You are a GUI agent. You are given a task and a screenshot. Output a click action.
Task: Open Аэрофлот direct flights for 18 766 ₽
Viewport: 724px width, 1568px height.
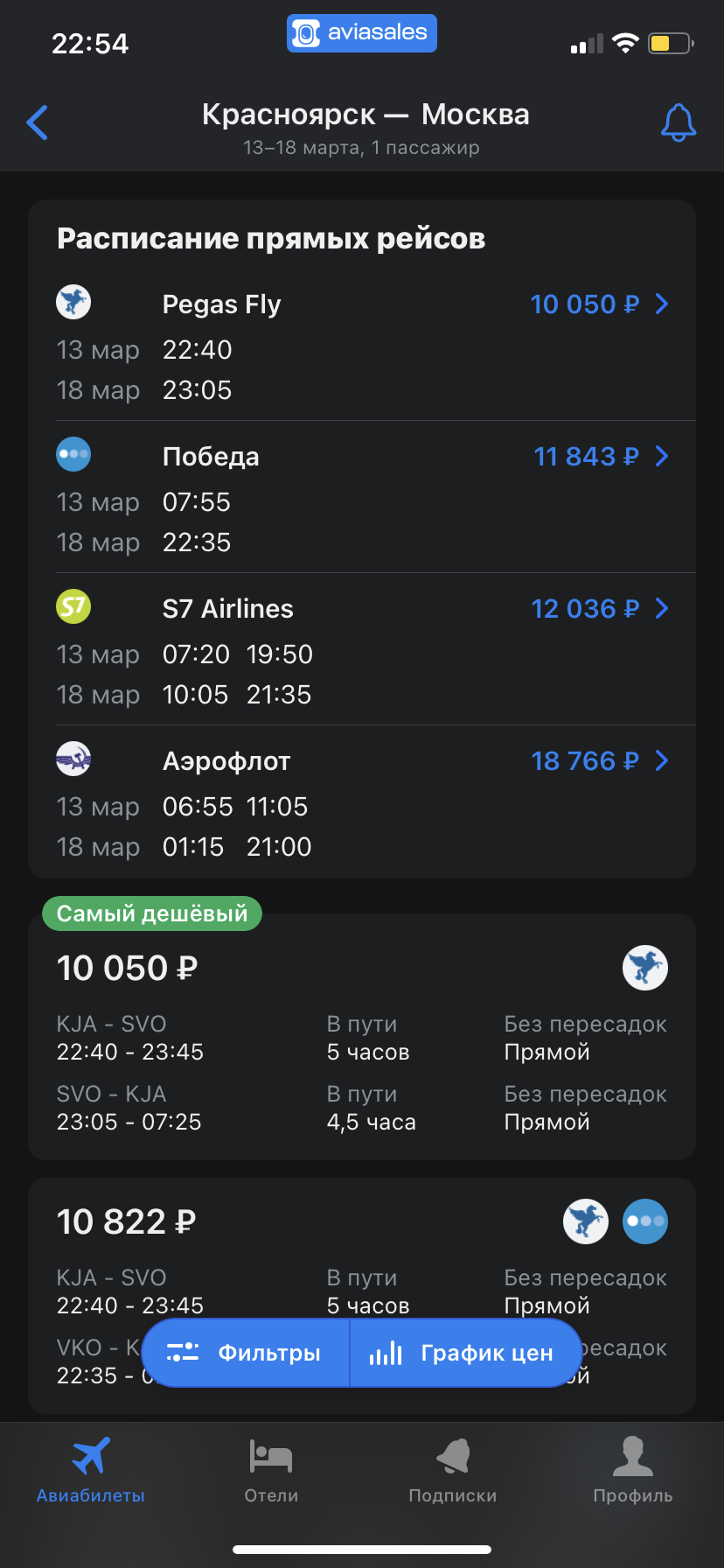(x=600, y=761)
